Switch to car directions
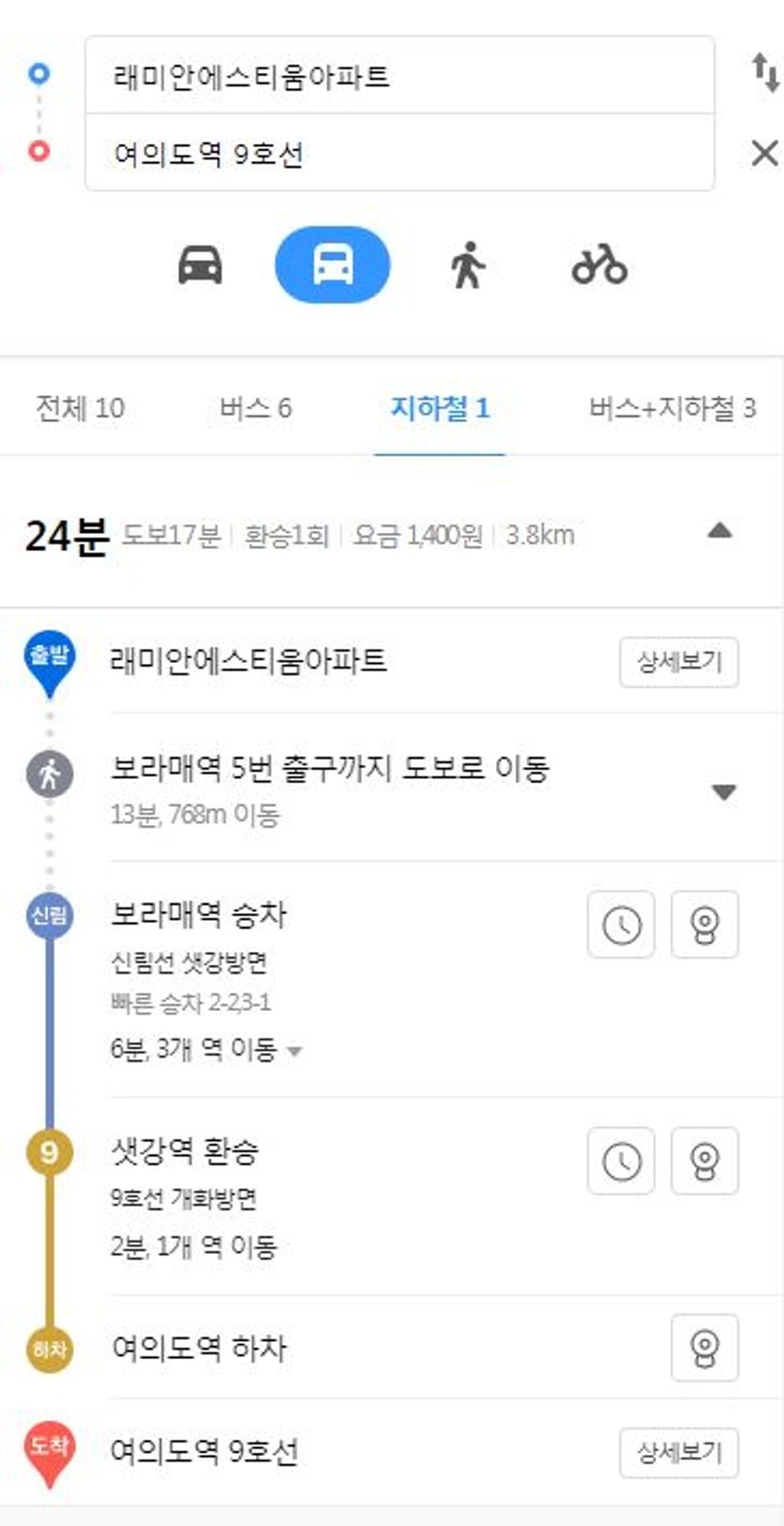The width and height of the screenshot is (784, 1526). [x=200, y=266]
